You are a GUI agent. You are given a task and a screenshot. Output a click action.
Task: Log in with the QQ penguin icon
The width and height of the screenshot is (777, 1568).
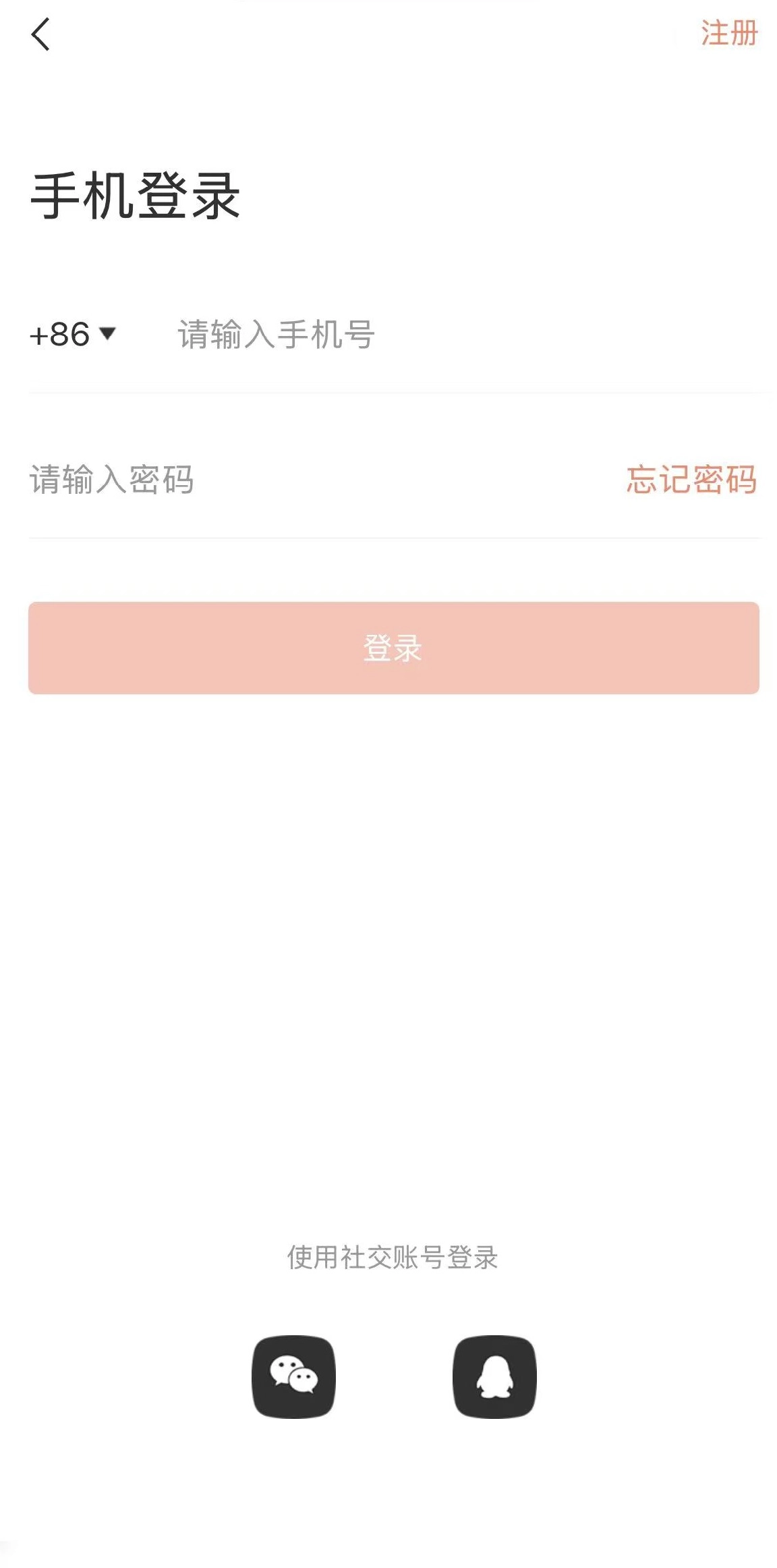tap(494, 1376)
